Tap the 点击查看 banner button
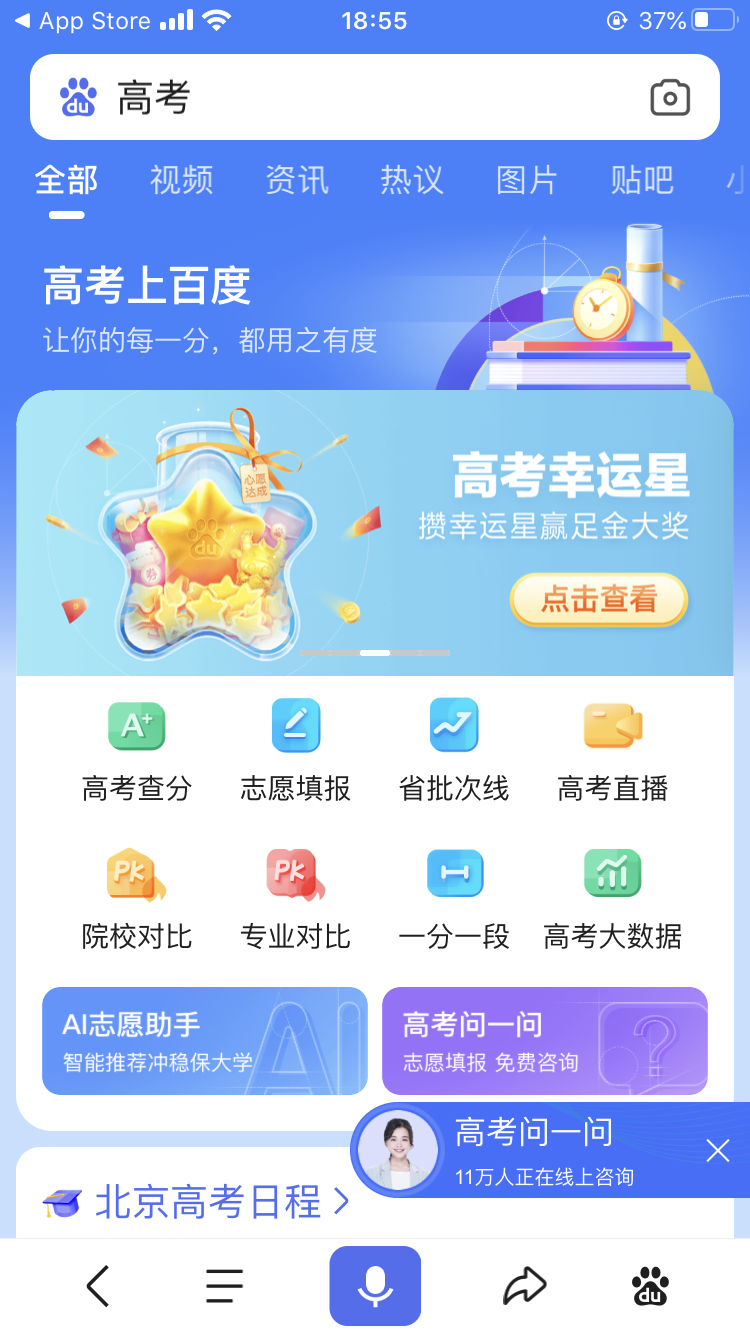The width and height of the screenshot is (750, 1334). [598, 600]
